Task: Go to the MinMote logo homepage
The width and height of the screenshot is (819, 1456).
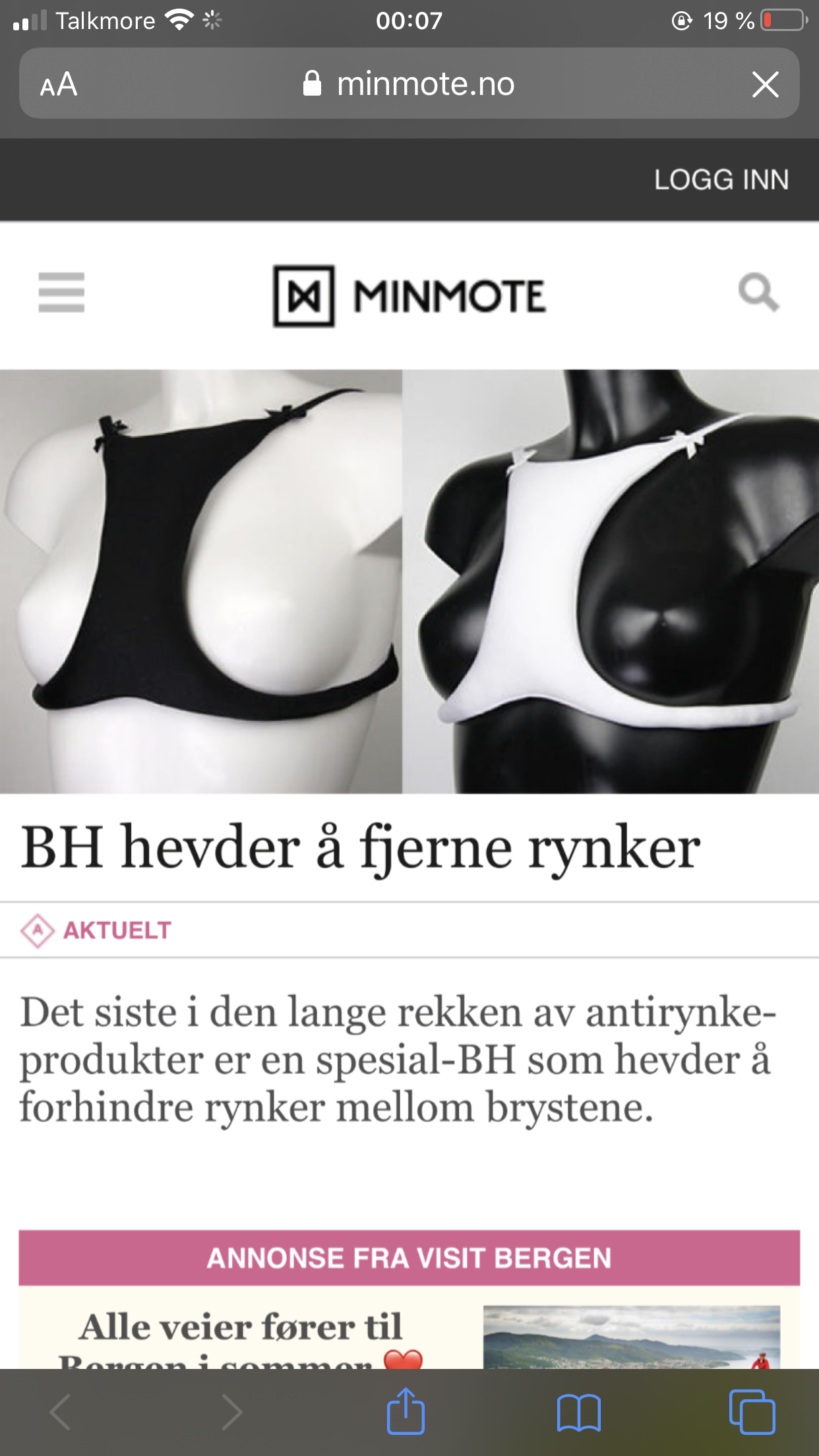Action: [409, 295]
